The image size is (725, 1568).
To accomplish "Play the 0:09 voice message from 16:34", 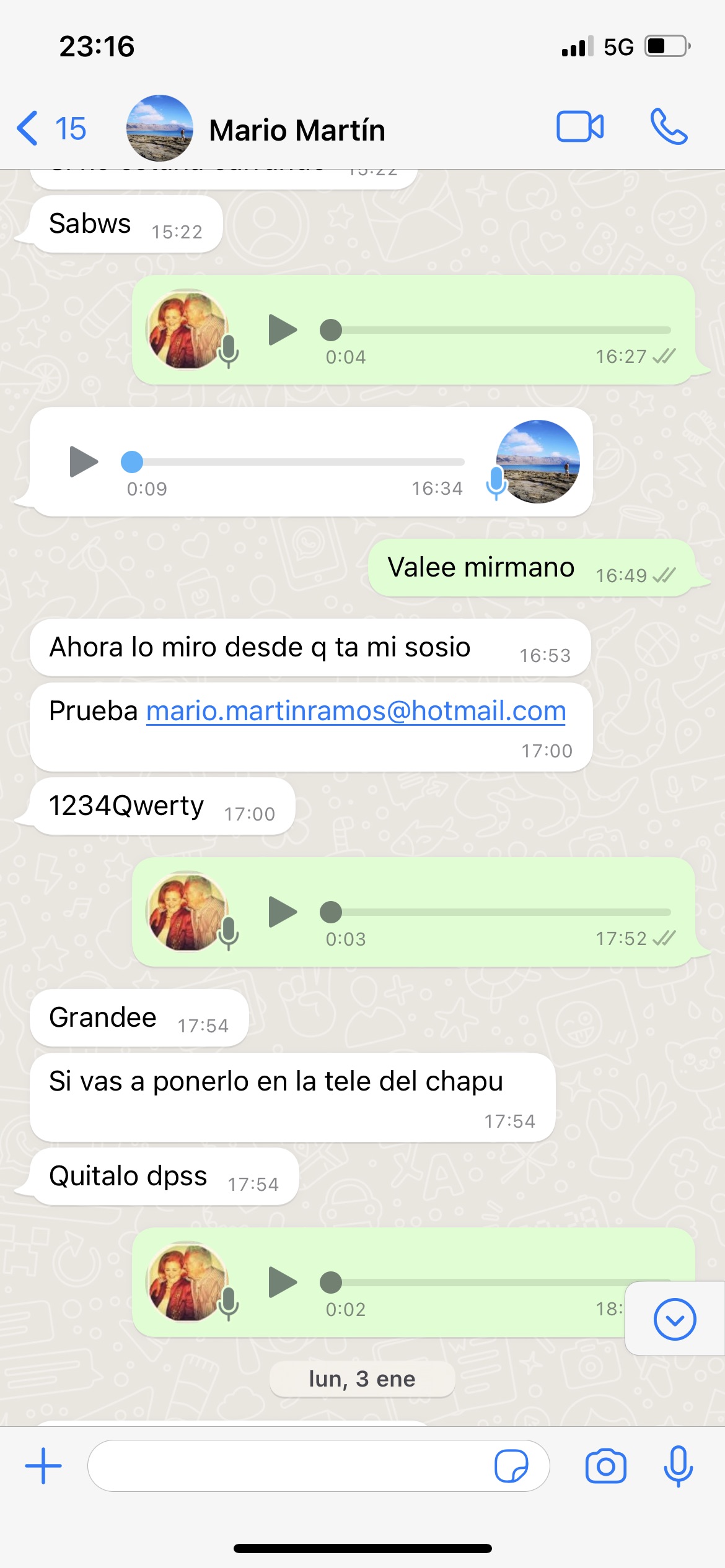I will click(x=84, y=461).
